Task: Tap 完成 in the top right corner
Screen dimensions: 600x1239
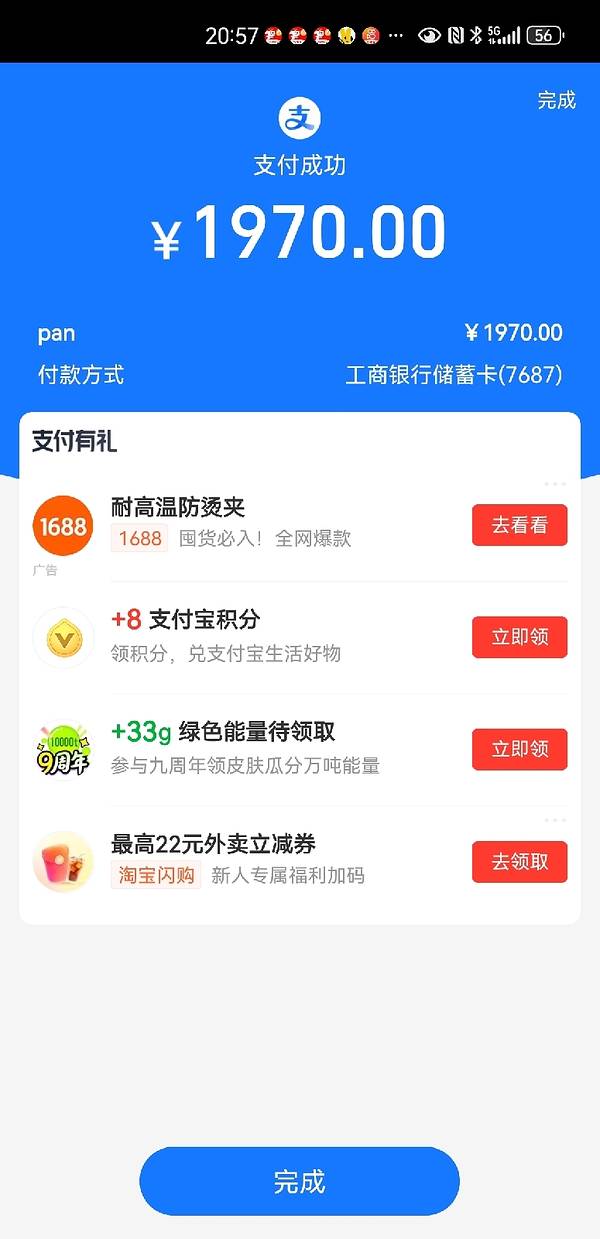Action: point(557,100)
